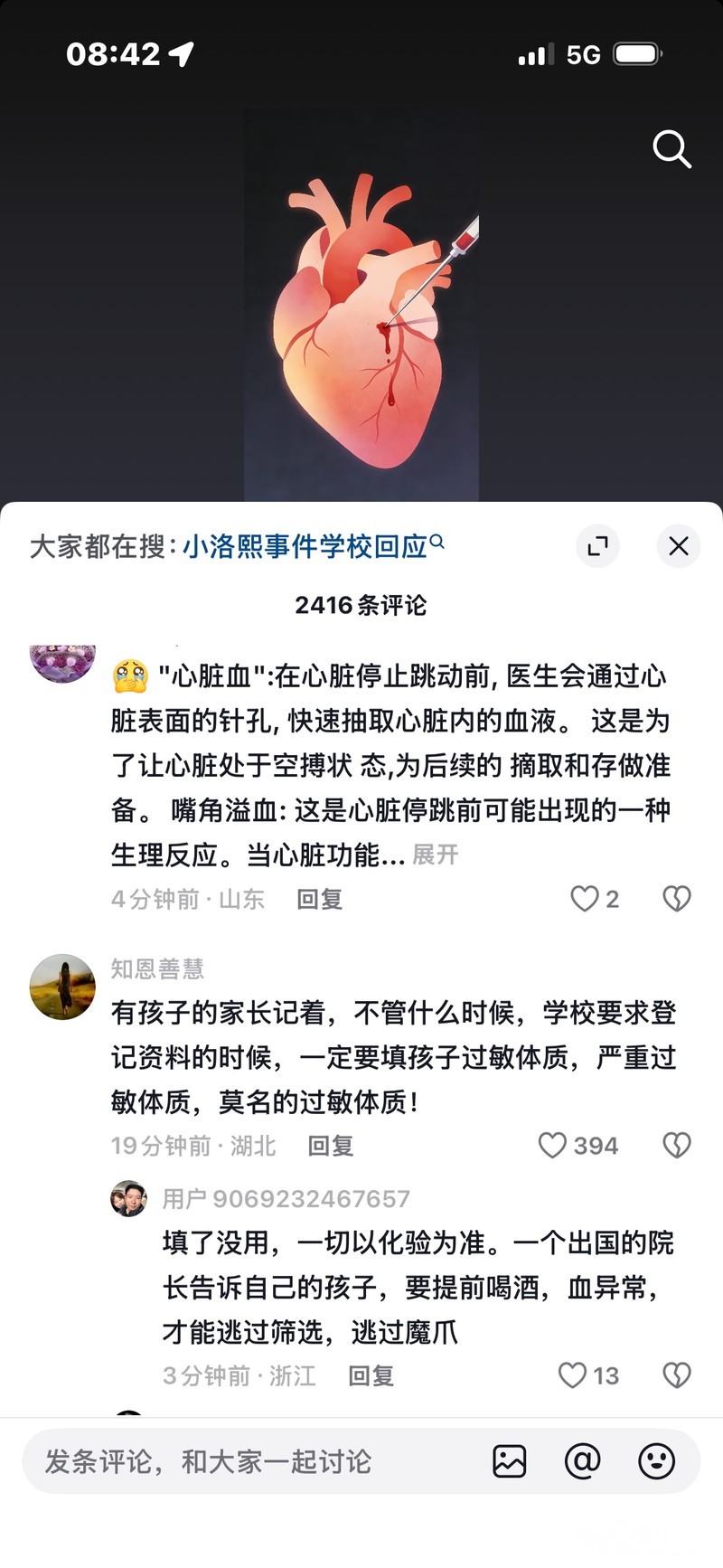Mention someone with the @ icon
This screenshot has width=723, height=1568.
582,1461
